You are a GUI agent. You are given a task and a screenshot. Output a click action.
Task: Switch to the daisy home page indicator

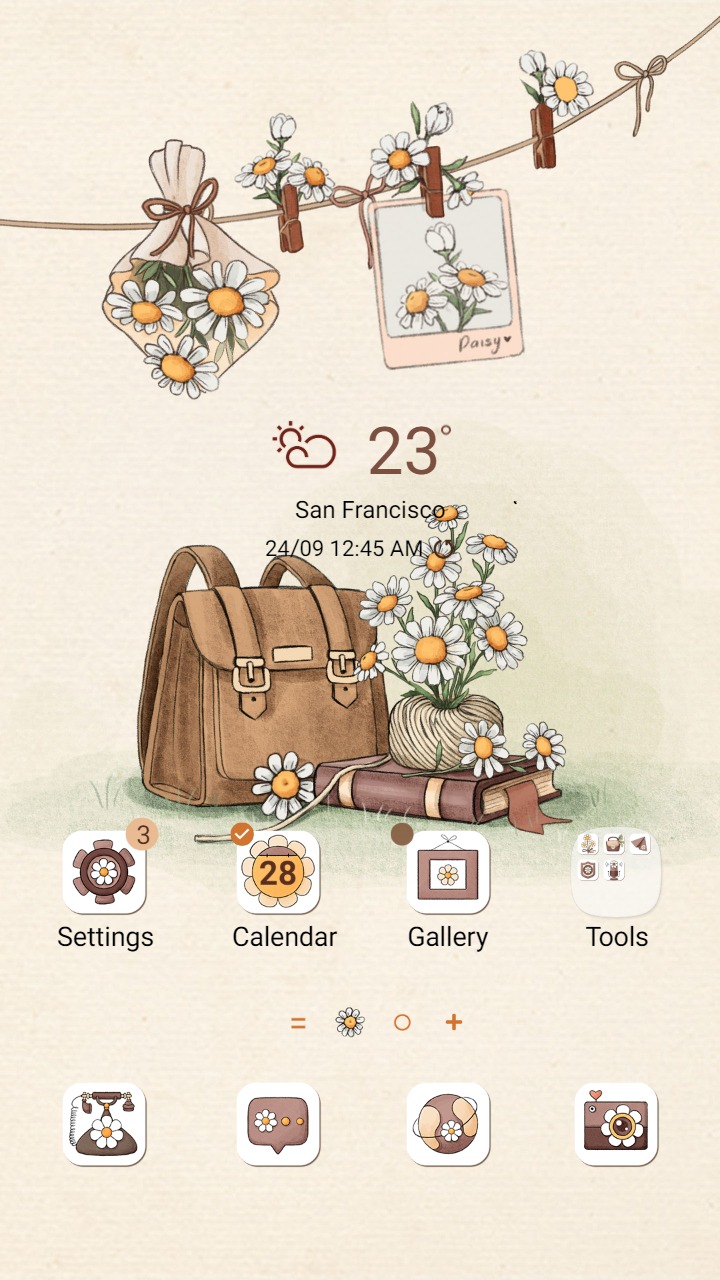[x=348, y=1022]
